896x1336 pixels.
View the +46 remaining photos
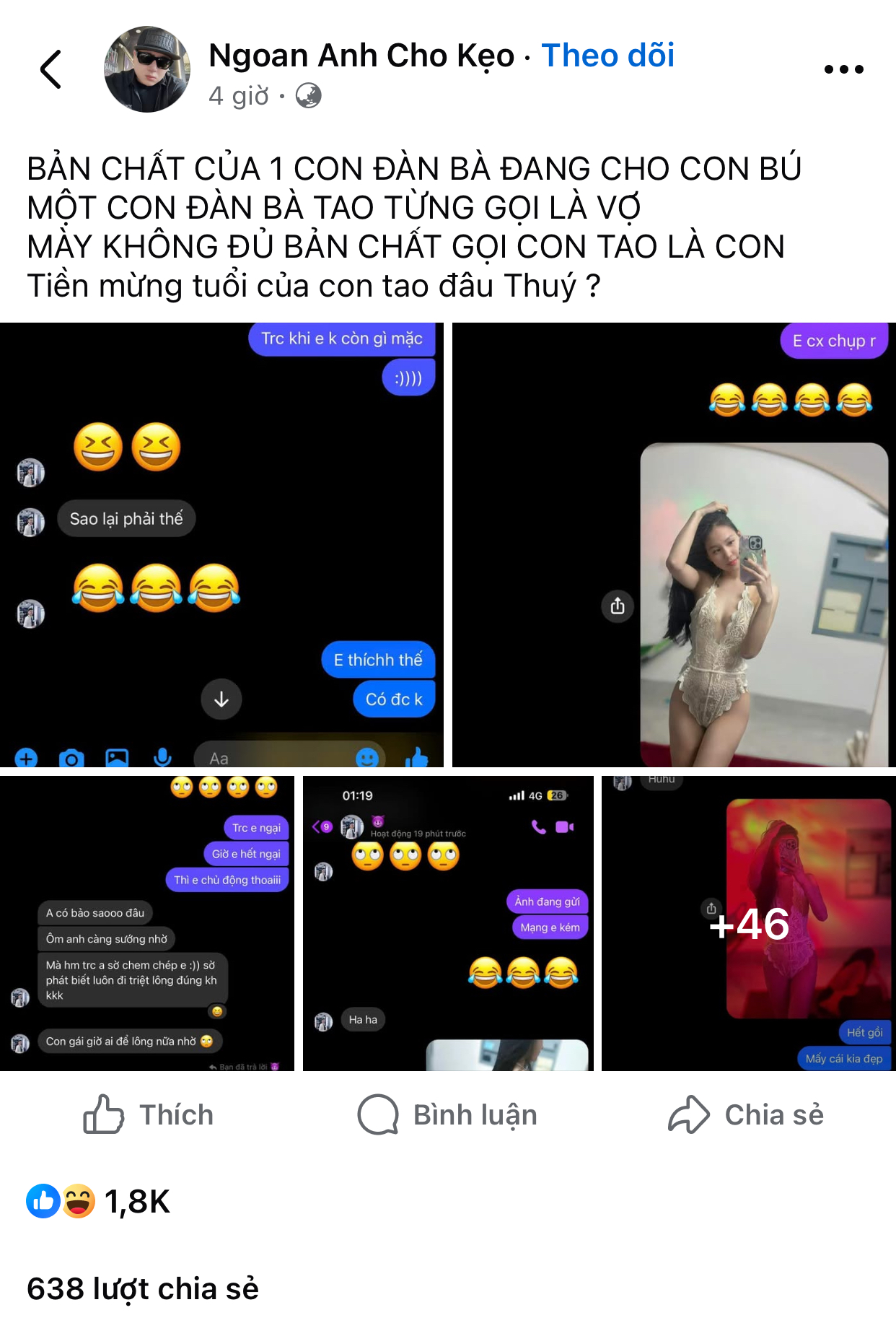748,923
